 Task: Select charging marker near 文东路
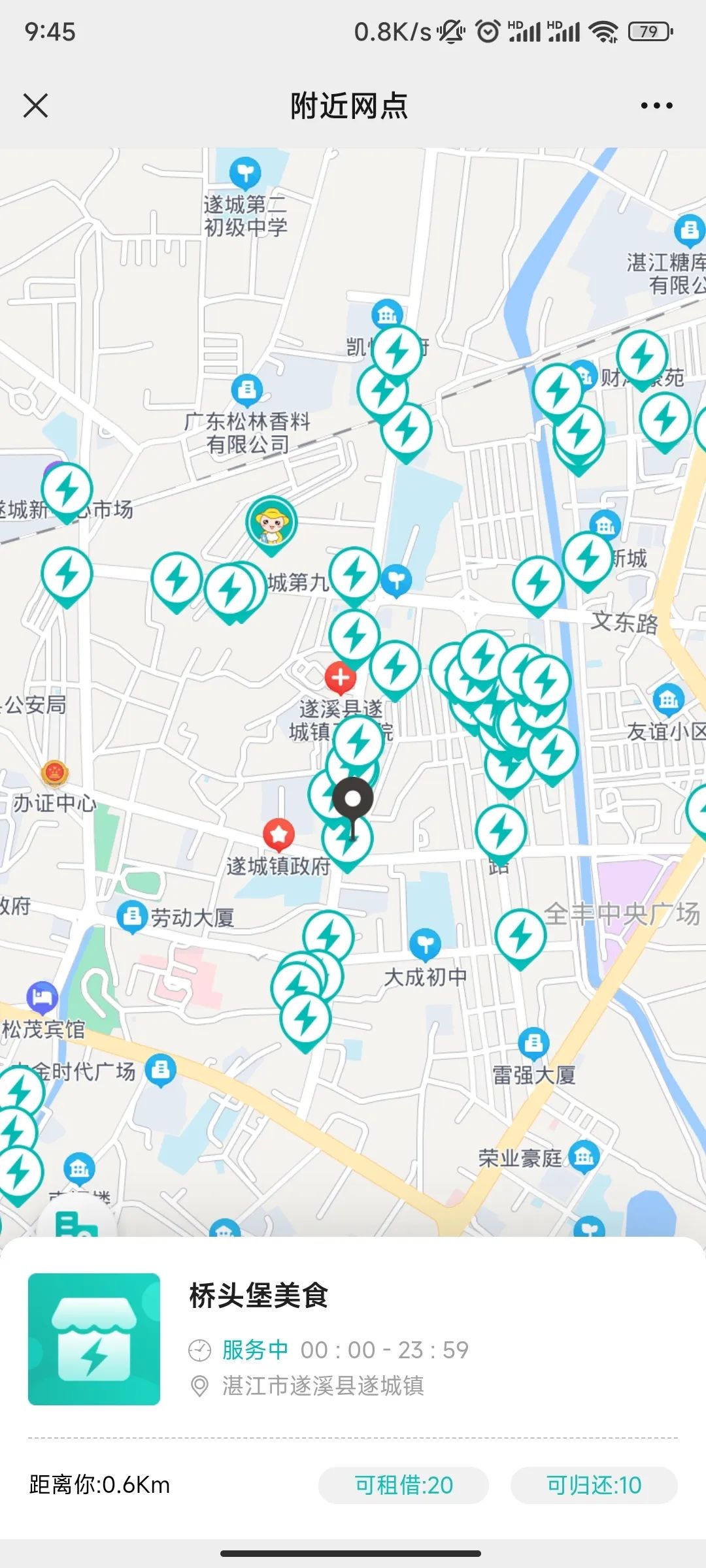(538, 583)
